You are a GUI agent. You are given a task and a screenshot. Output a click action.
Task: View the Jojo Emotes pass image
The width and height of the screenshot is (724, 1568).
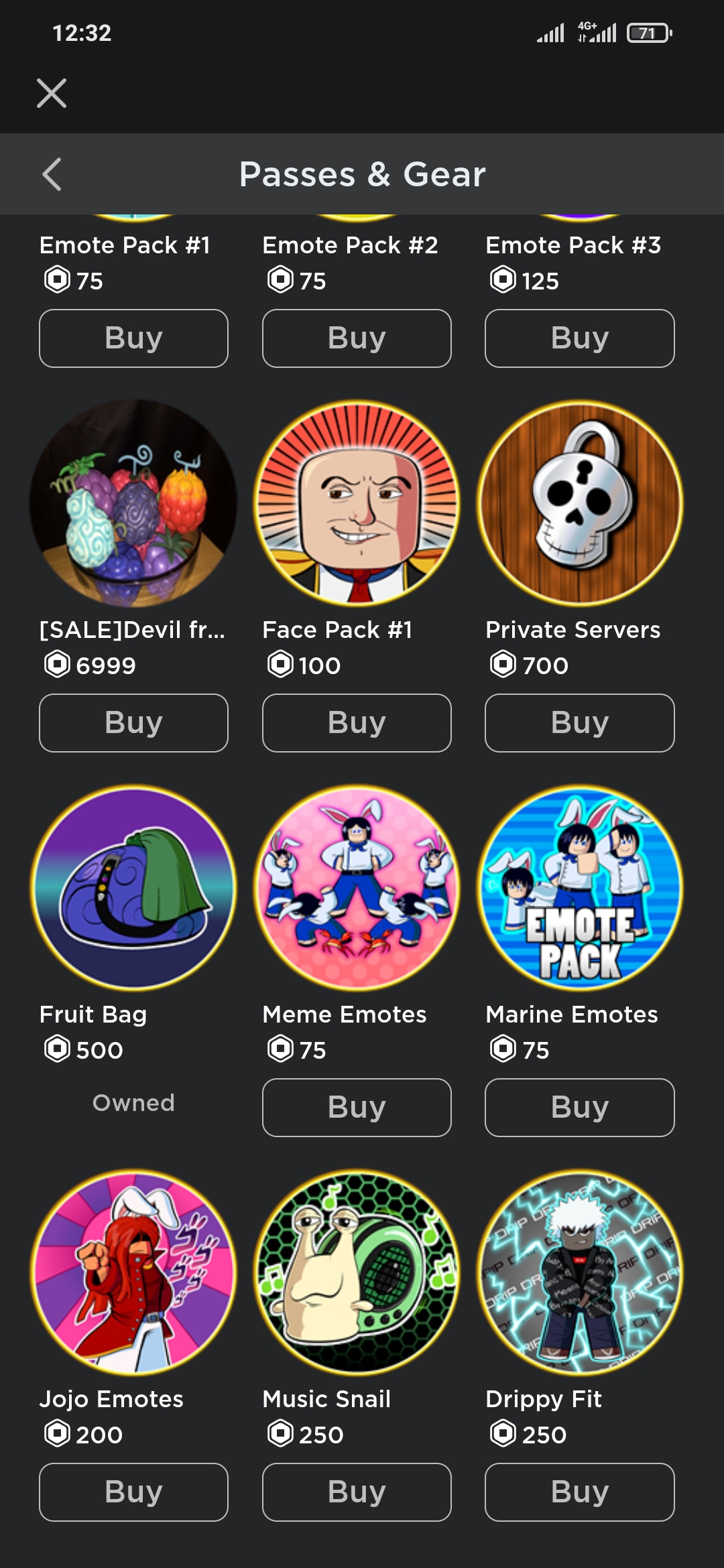[133, 1272]
